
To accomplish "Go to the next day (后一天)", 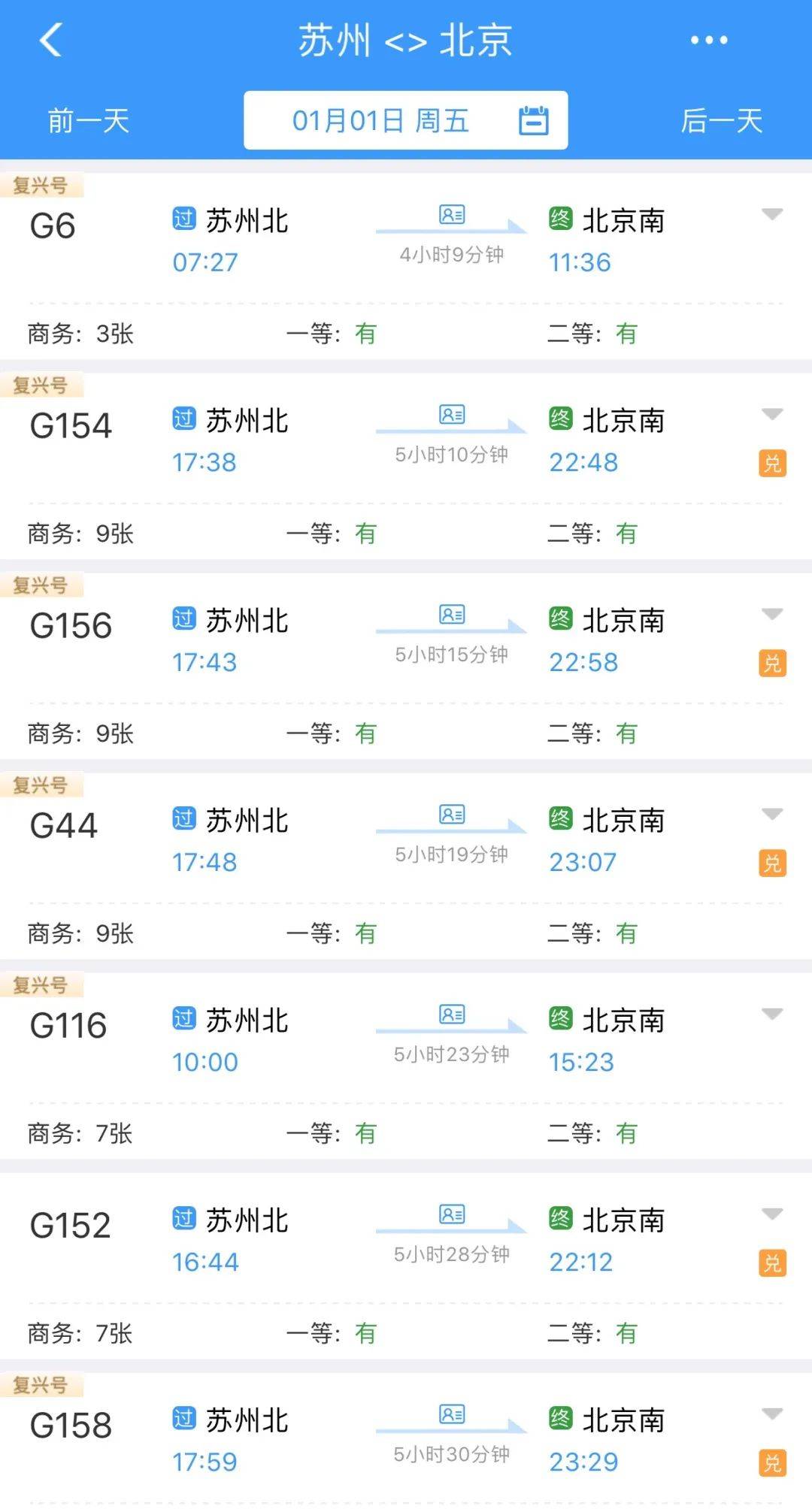I will [721, 121].
